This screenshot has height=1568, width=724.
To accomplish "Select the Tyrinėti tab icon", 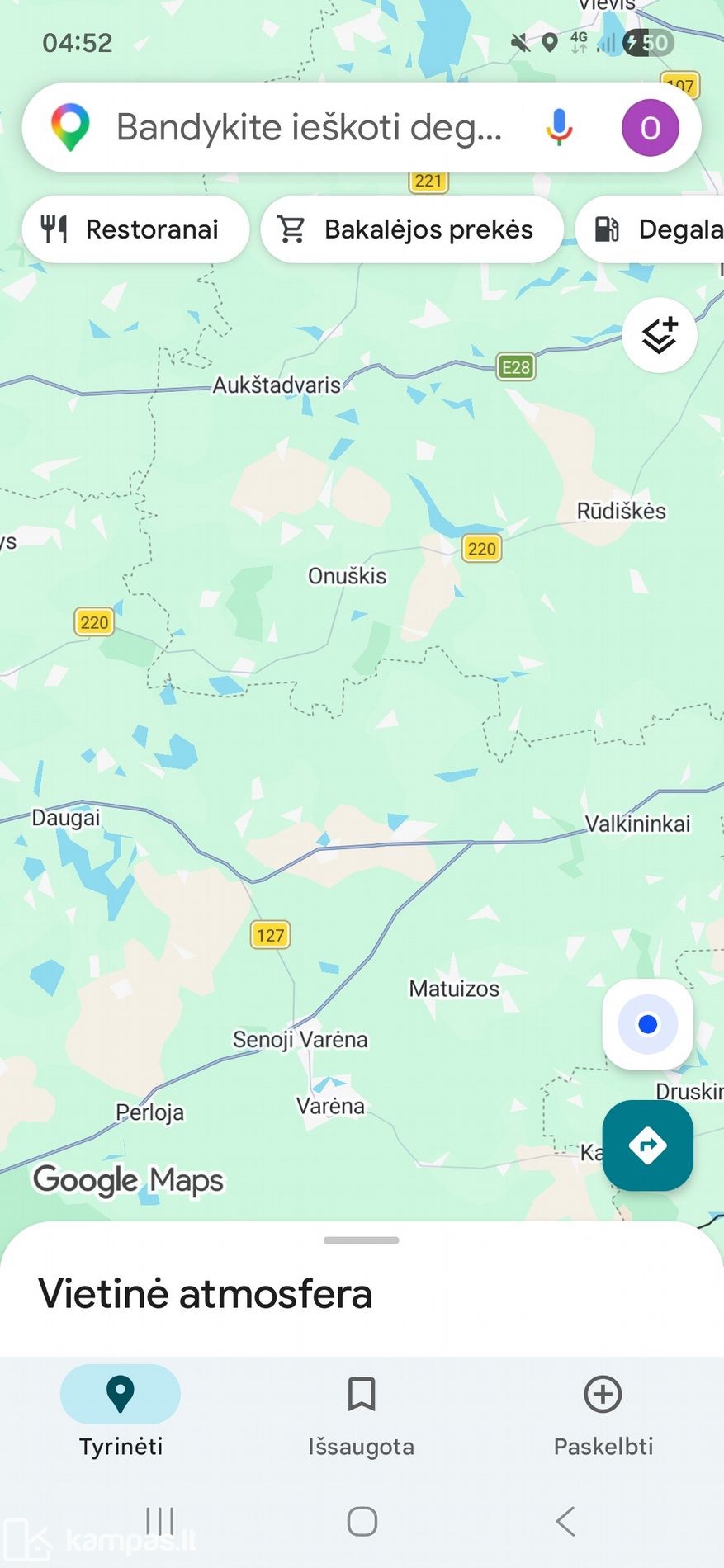I will click(120, 1393).
